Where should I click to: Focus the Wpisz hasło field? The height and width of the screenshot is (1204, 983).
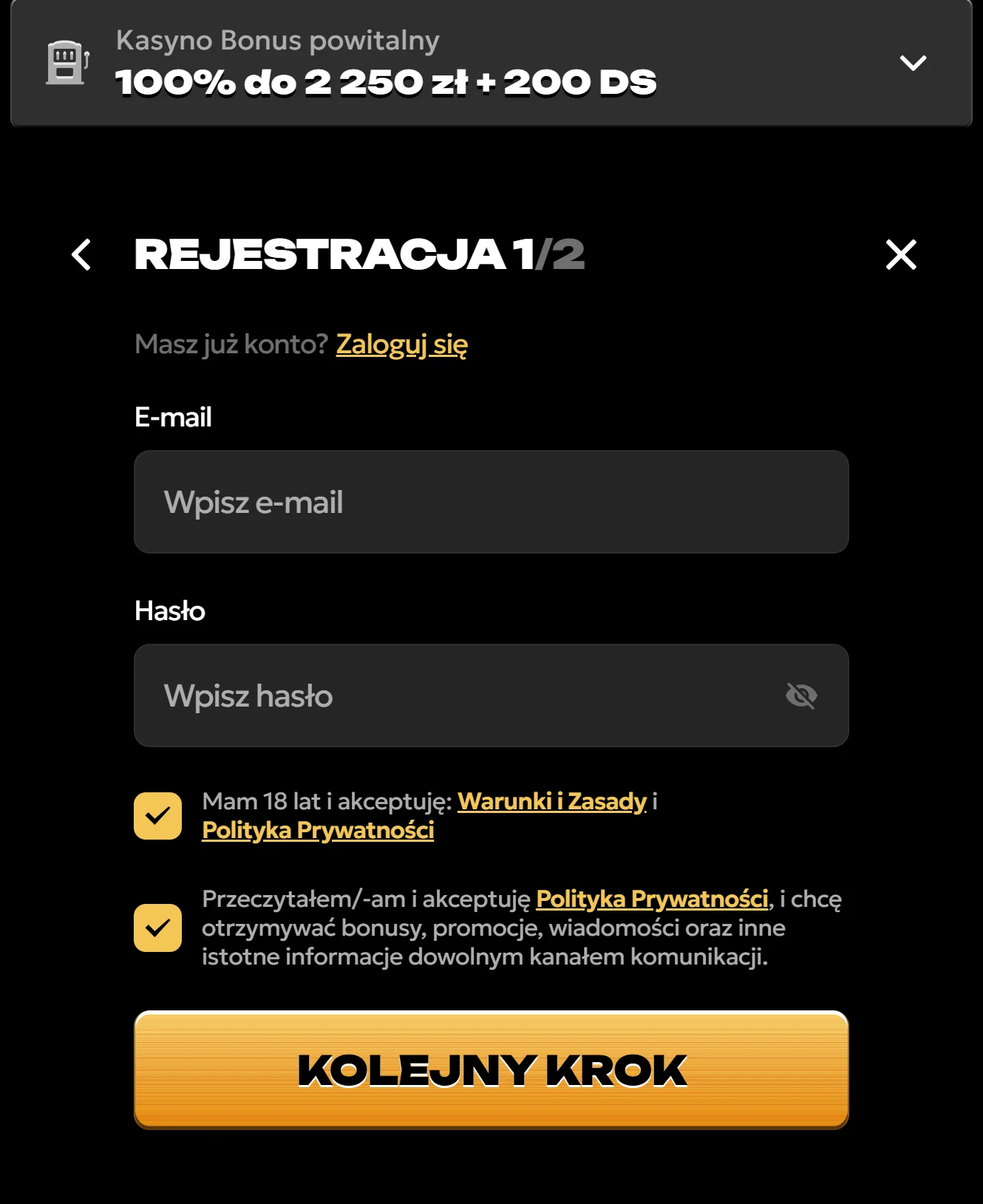coord(458,695)
